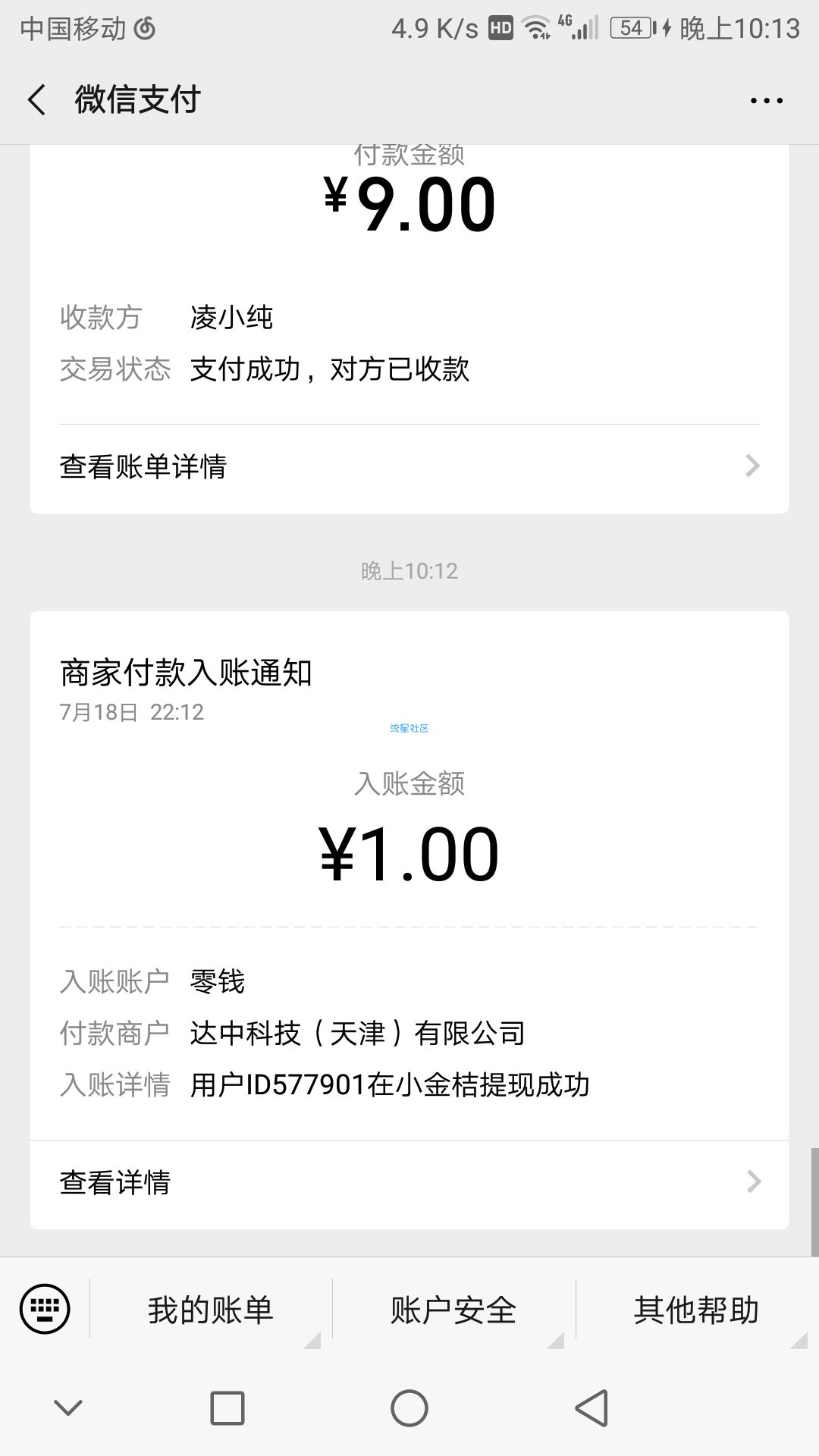Tap the system home button
The width and height of the screenshot is (819, 1456).
409,1408
